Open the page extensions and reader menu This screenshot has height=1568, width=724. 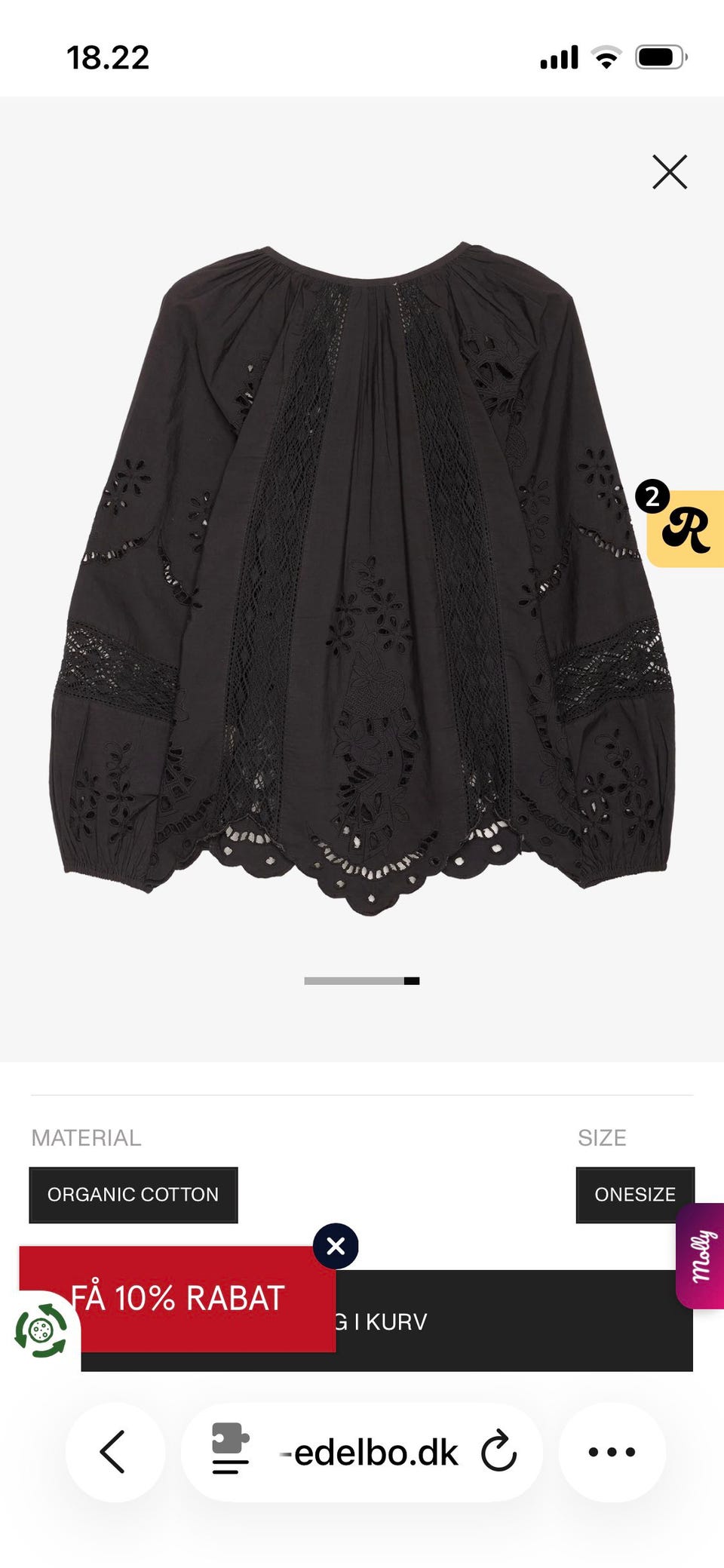click(230, 1449)
